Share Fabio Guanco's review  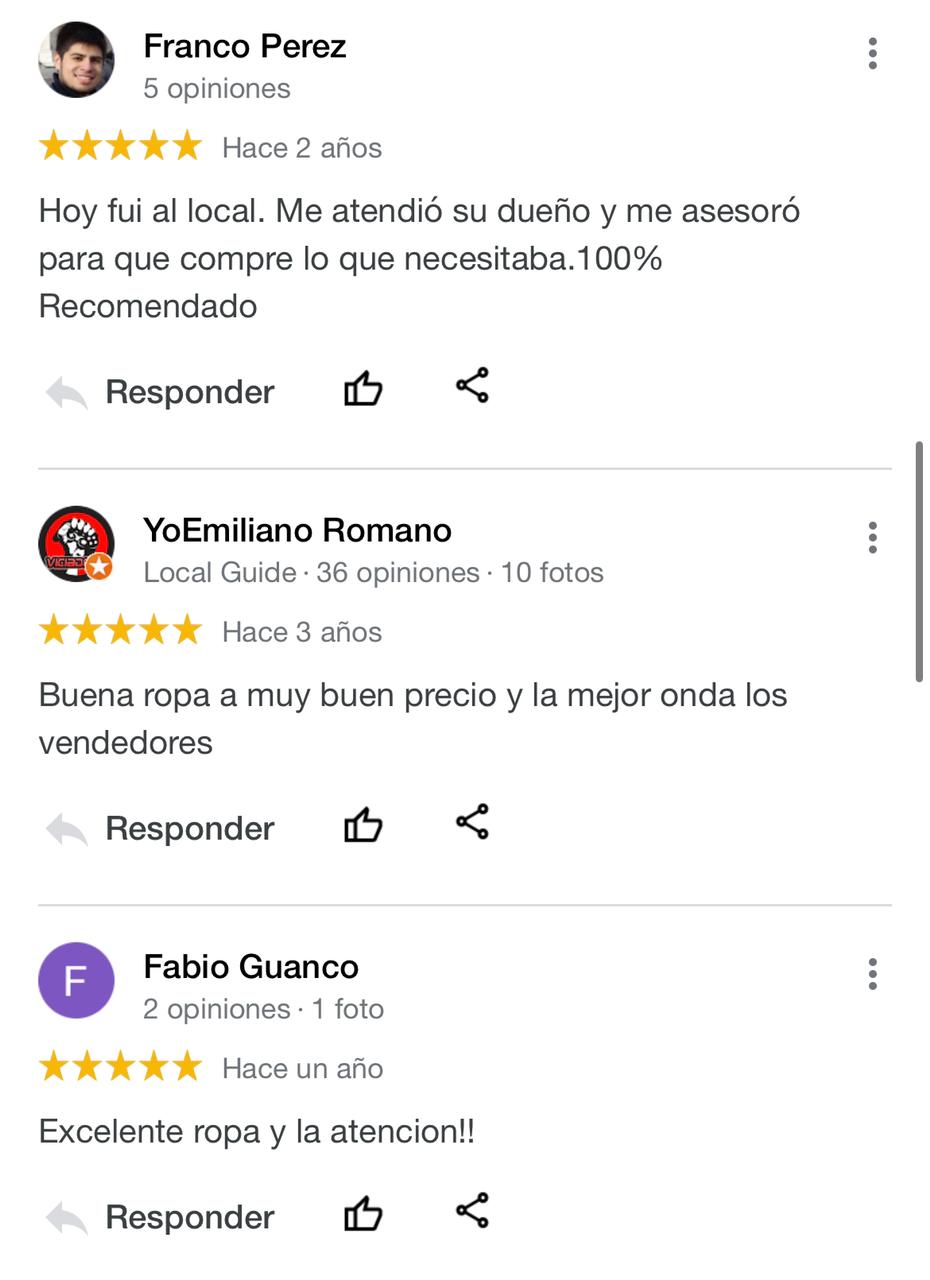[472, 1210]
